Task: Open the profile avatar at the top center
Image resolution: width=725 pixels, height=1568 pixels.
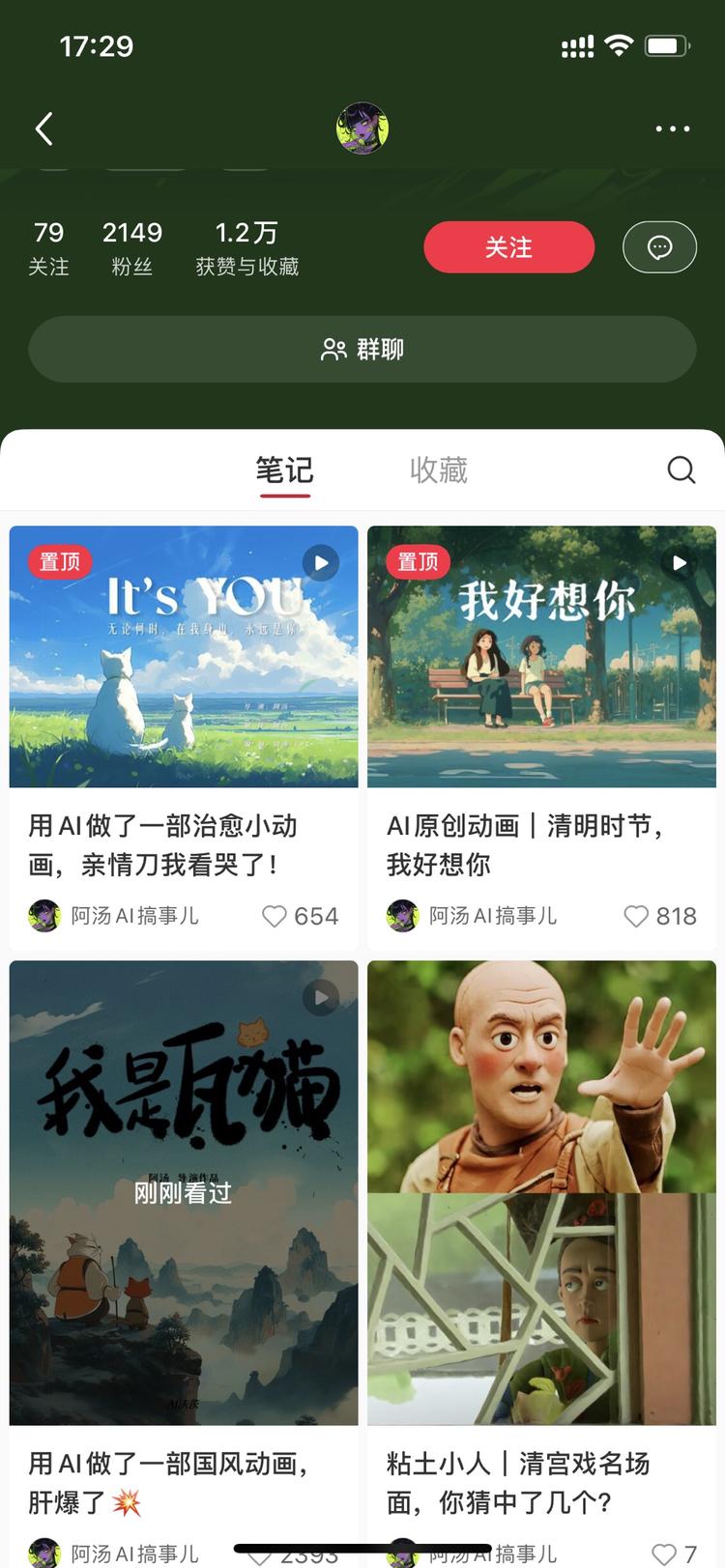Action: pos(362,128)
